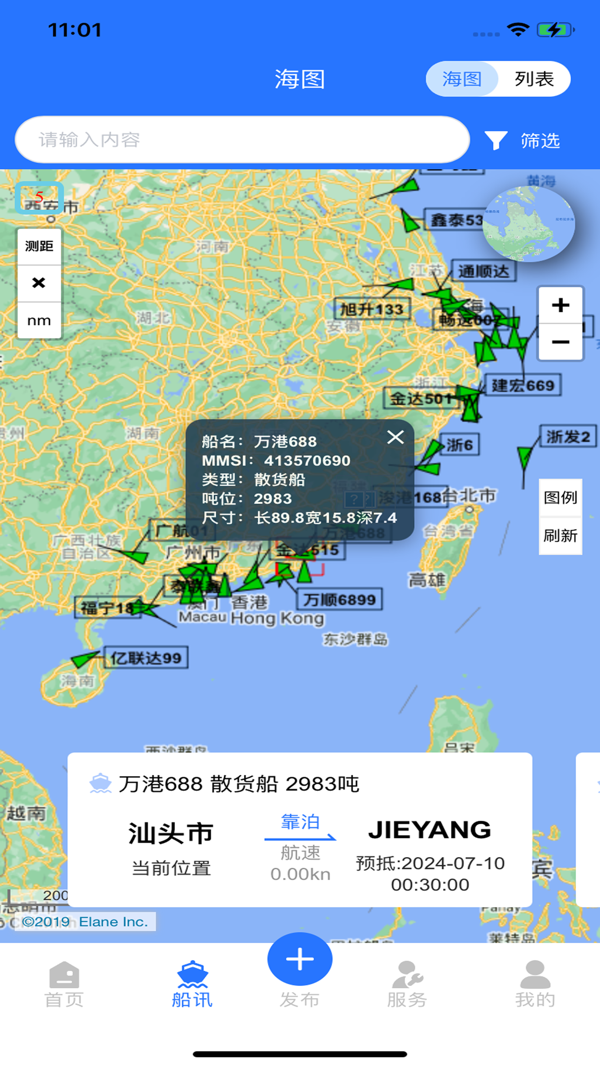
Task: Close the 万港688 ship info popup
Action: click(x=396, y=437)
